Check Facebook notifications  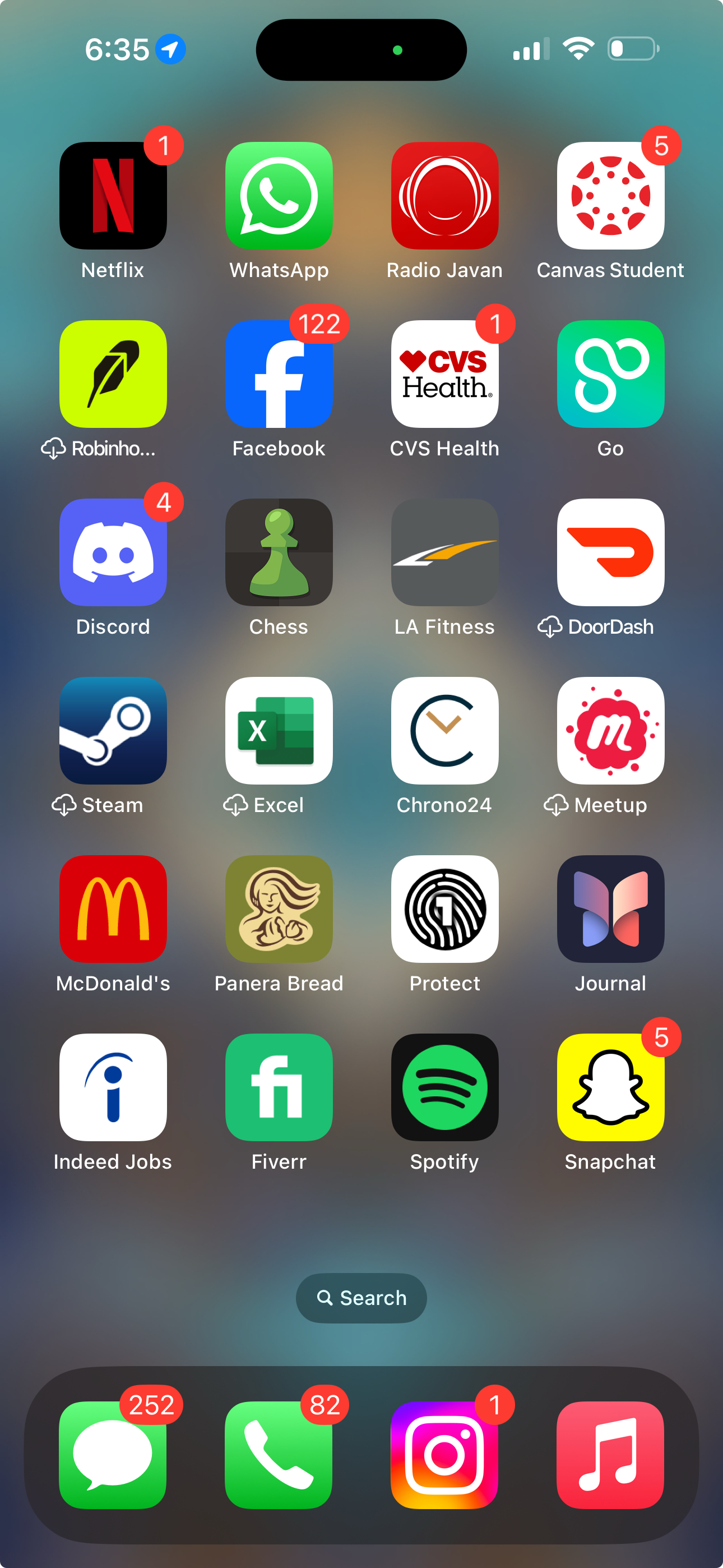point(279,373)
